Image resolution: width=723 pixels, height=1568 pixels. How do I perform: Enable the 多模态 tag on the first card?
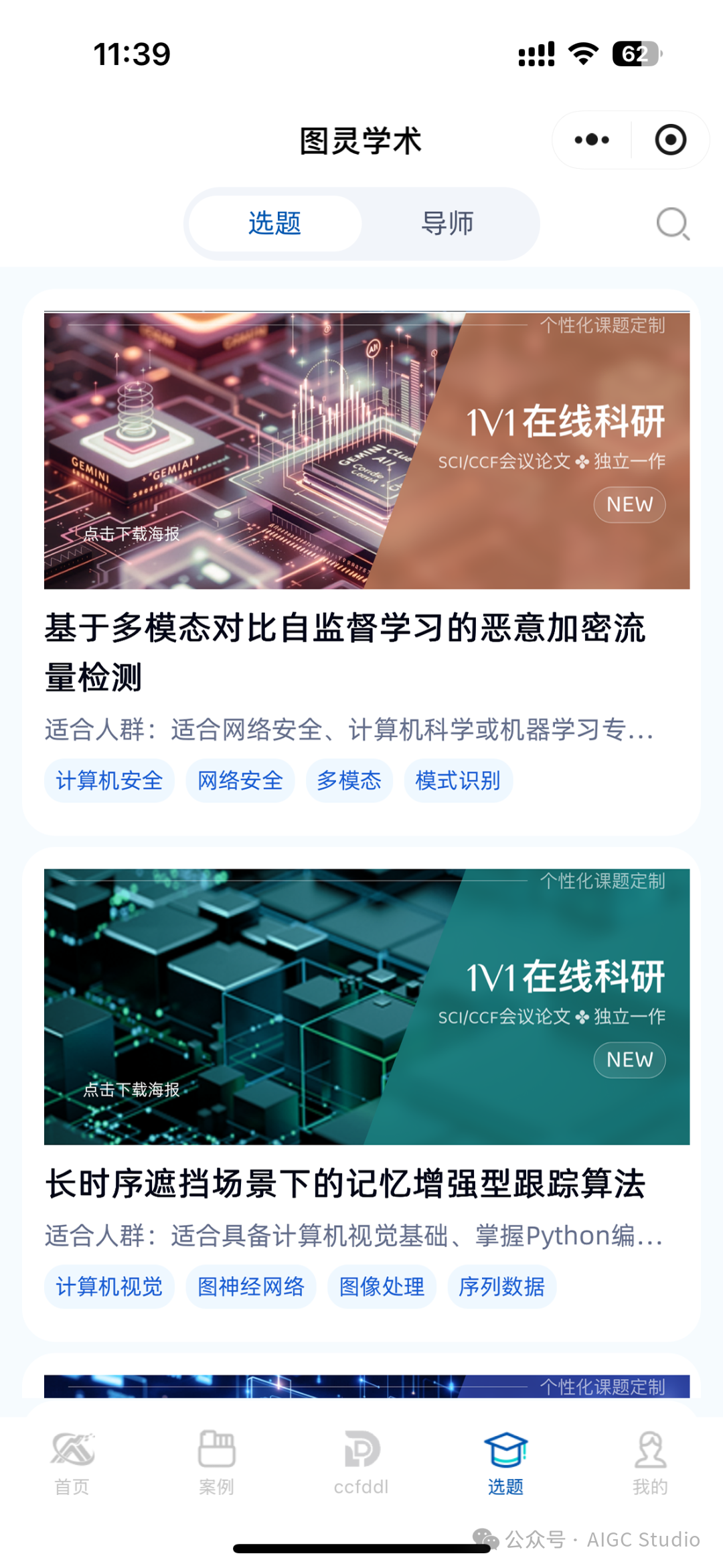point(350,780)
